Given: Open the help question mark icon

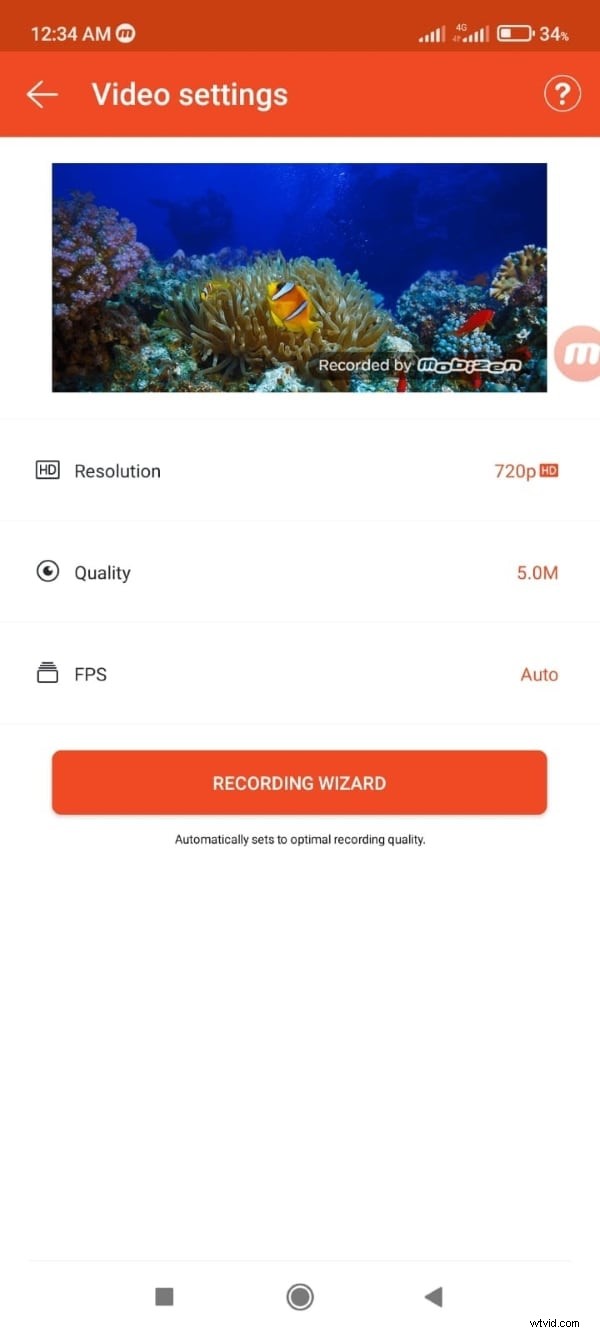Looking at the screenshot, I should 562,95.
